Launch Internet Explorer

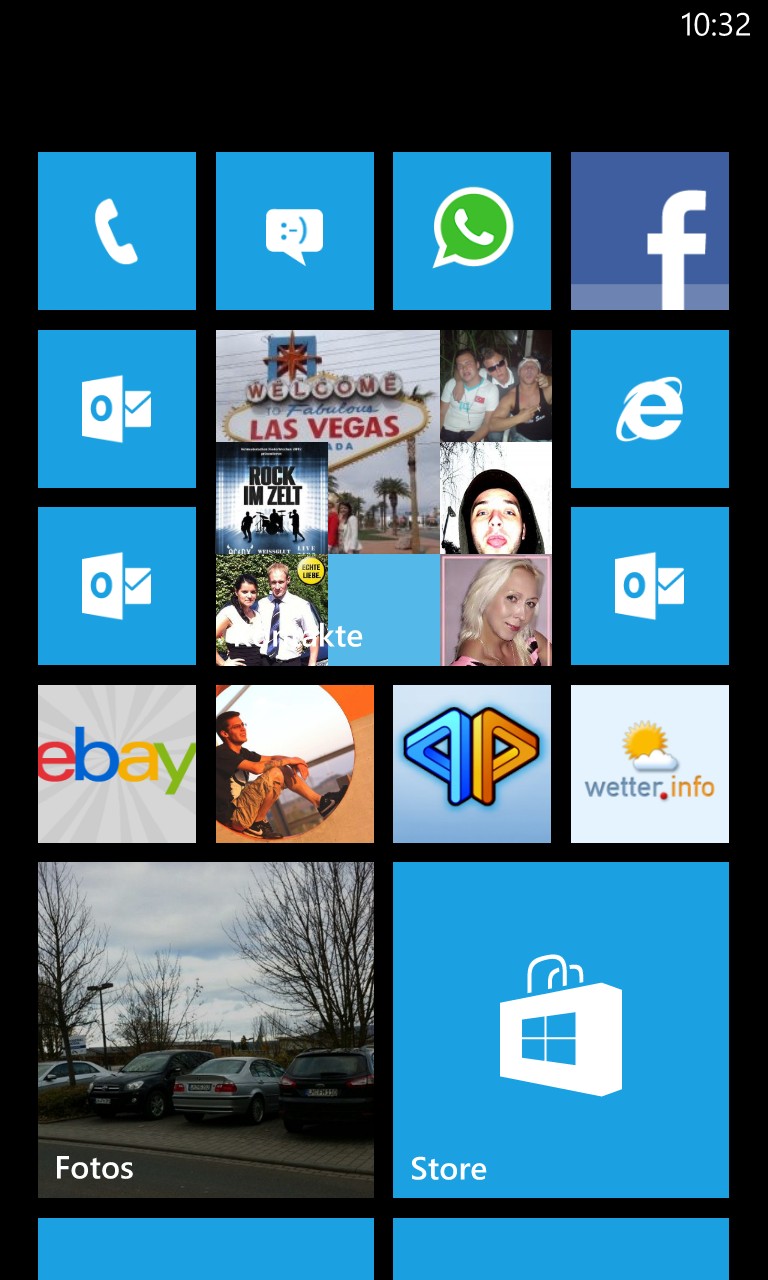pyautogui.click(x=650, y=409)
